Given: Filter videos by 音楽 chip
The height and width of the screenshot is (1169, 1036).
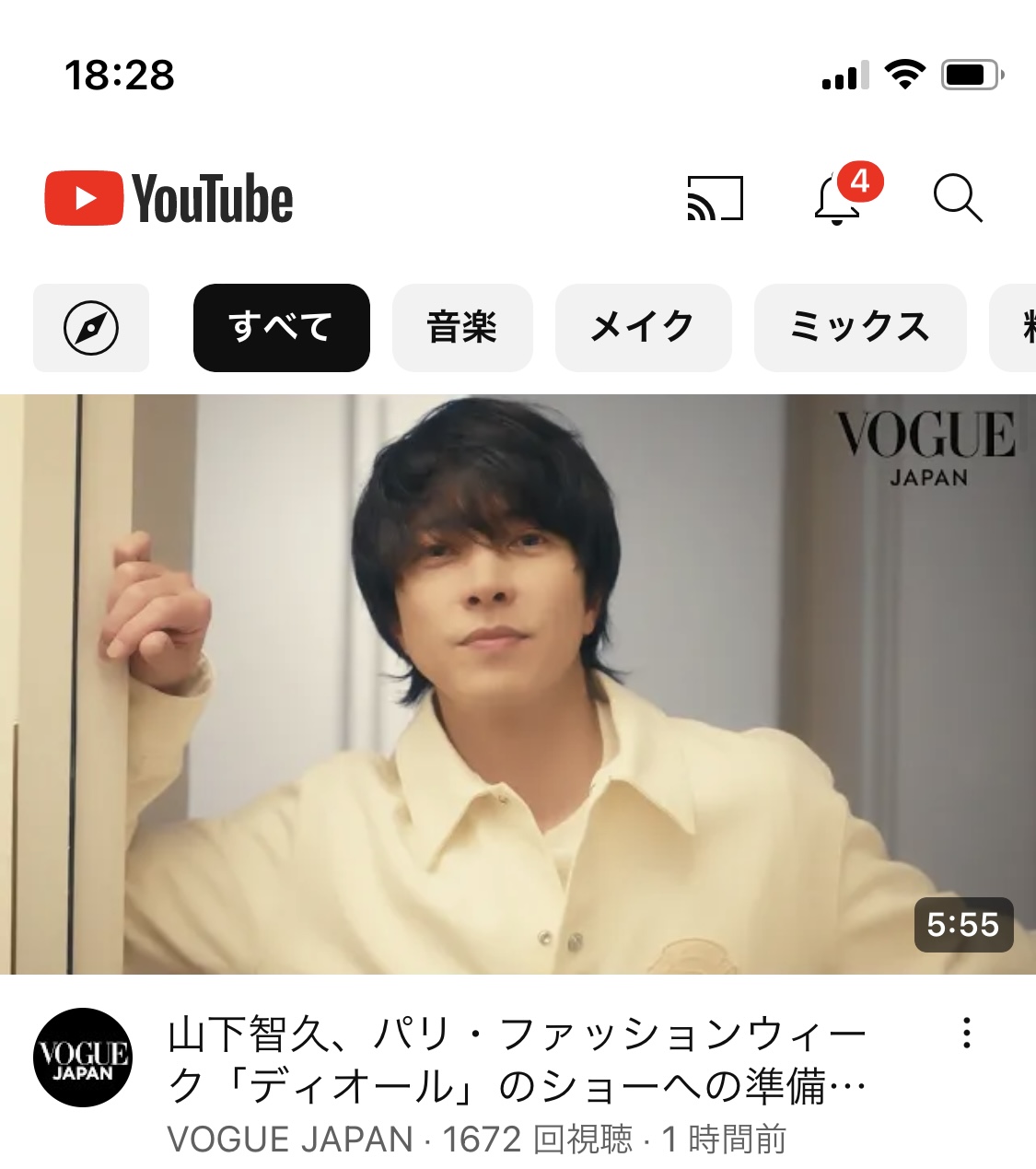Looking at the screenshot, I should click(x=462, y=328).
